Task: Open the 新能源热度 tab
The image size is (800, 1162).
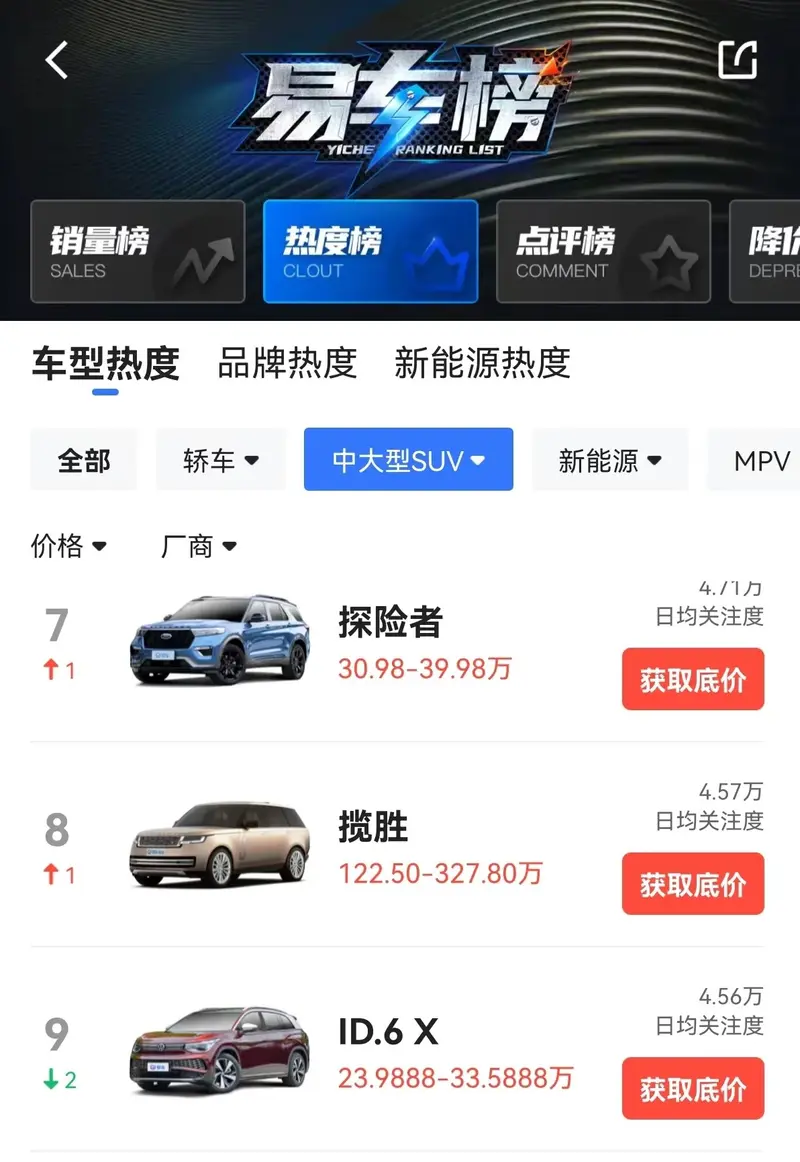Action: click(482, 363)
